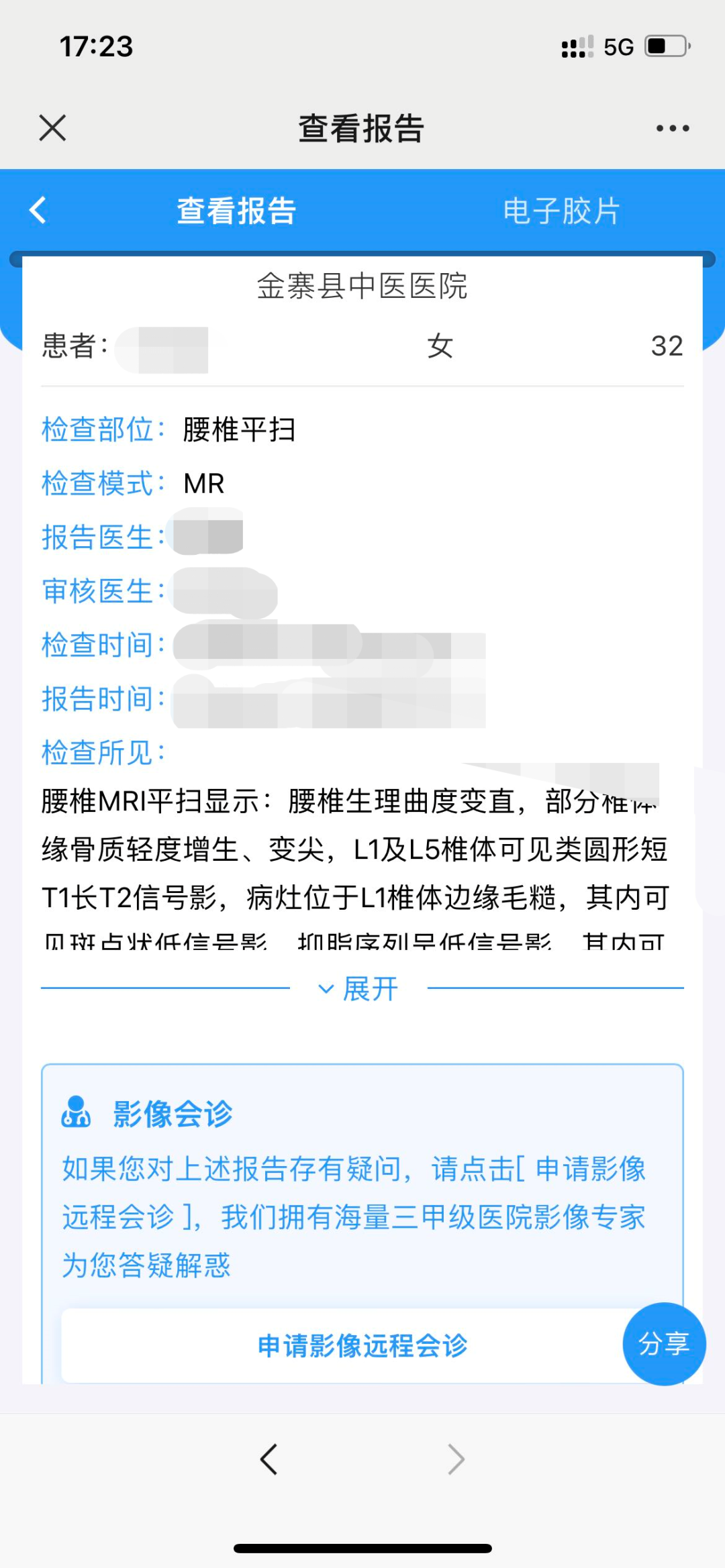Close the report webview with X
This screenshot has height=1568, width=725.
52,127
